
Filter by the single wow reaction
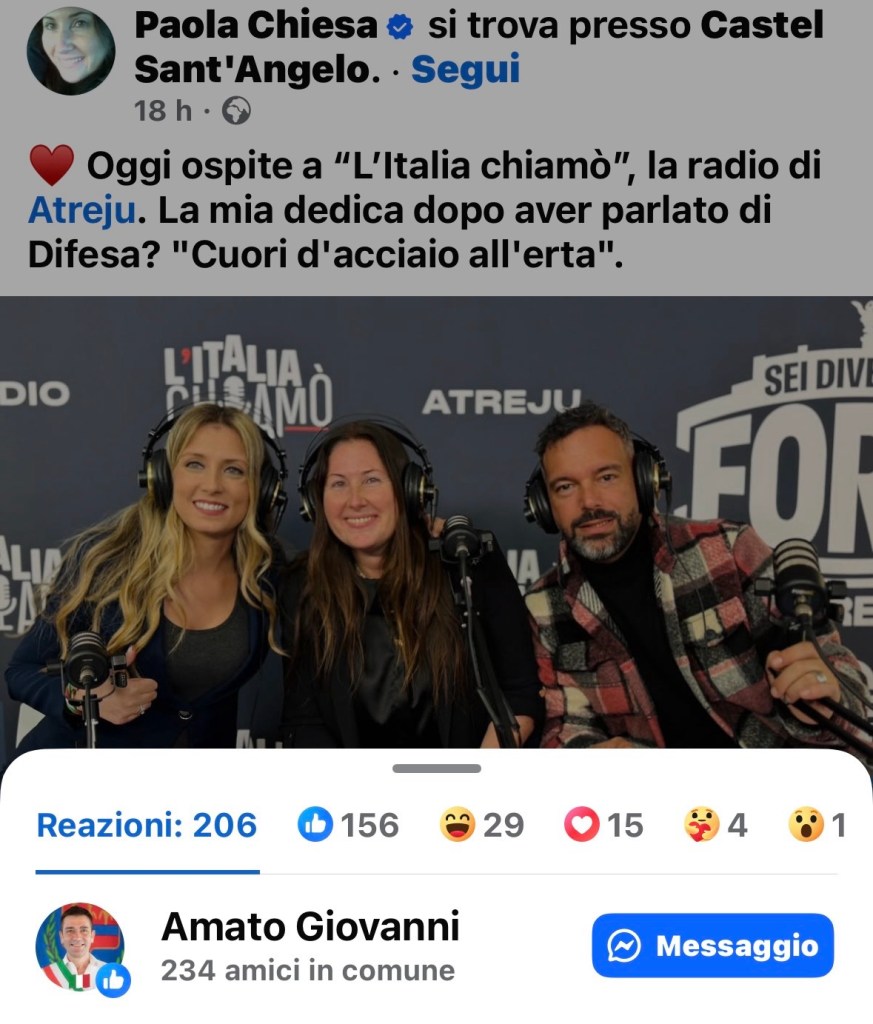coord(817,826)
